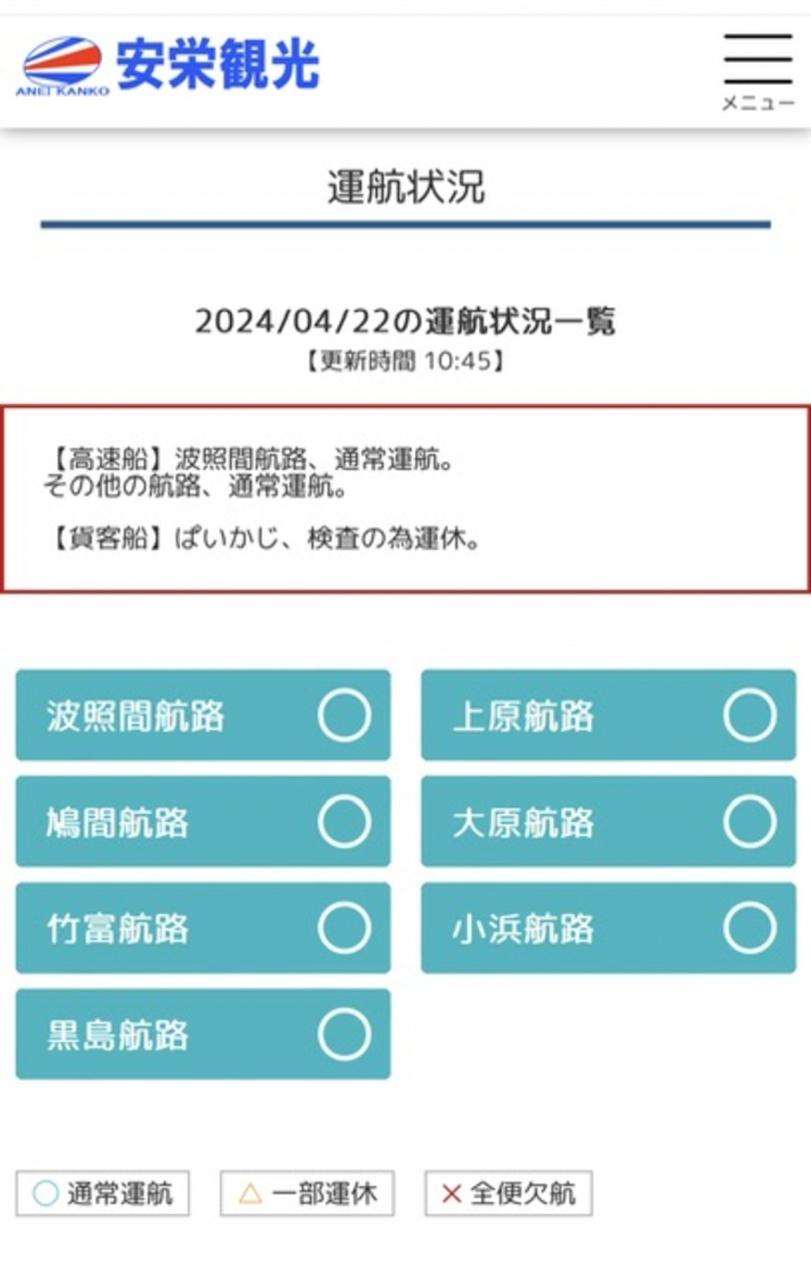This screenshot has height=1280, width=811.
Task: Check the 竹富航路 status
Action: coord(202,928)
